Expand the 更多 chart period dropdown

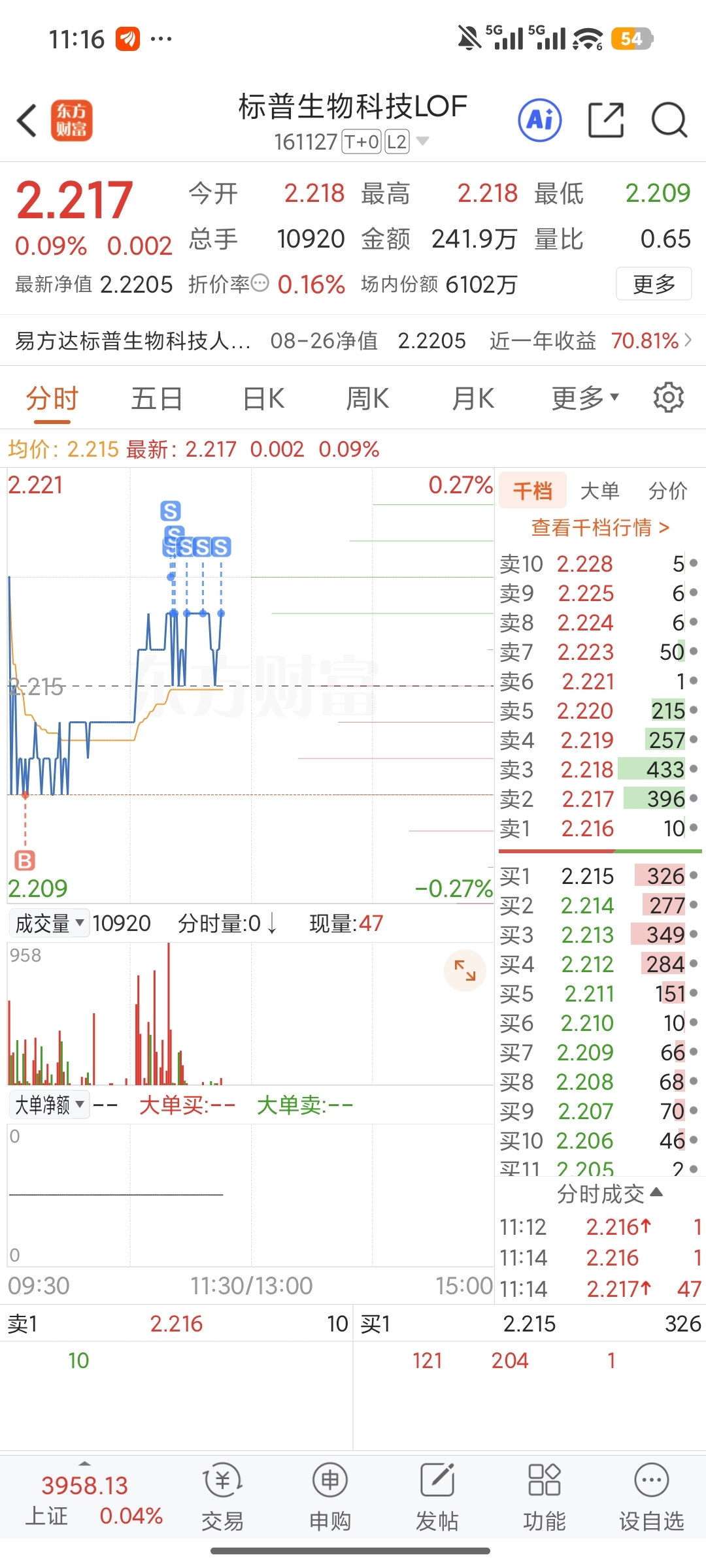(x=584, y=399)
